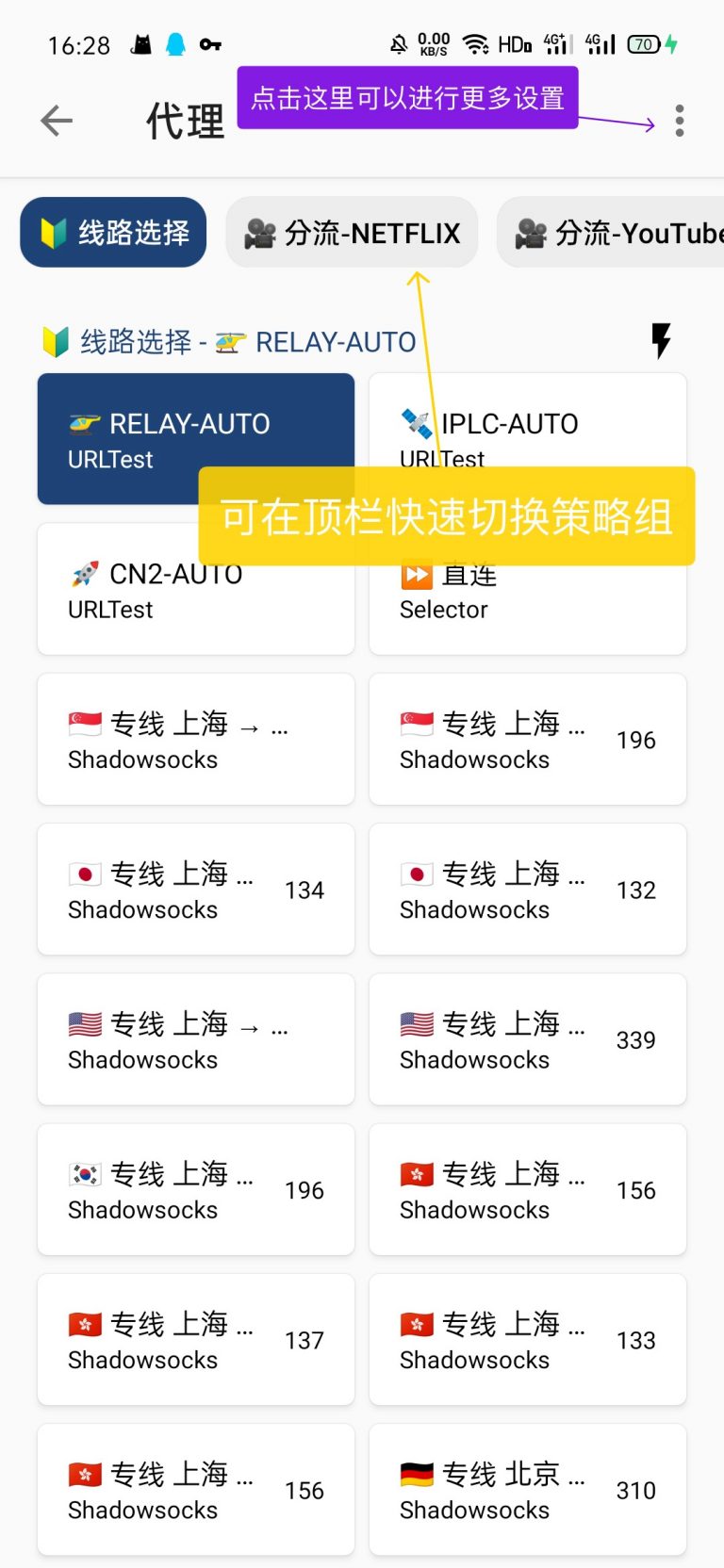Pick the Korea node showing 196 latency
The width and height of the screenshot is (724, 1568).
(x=195, y=1189)
